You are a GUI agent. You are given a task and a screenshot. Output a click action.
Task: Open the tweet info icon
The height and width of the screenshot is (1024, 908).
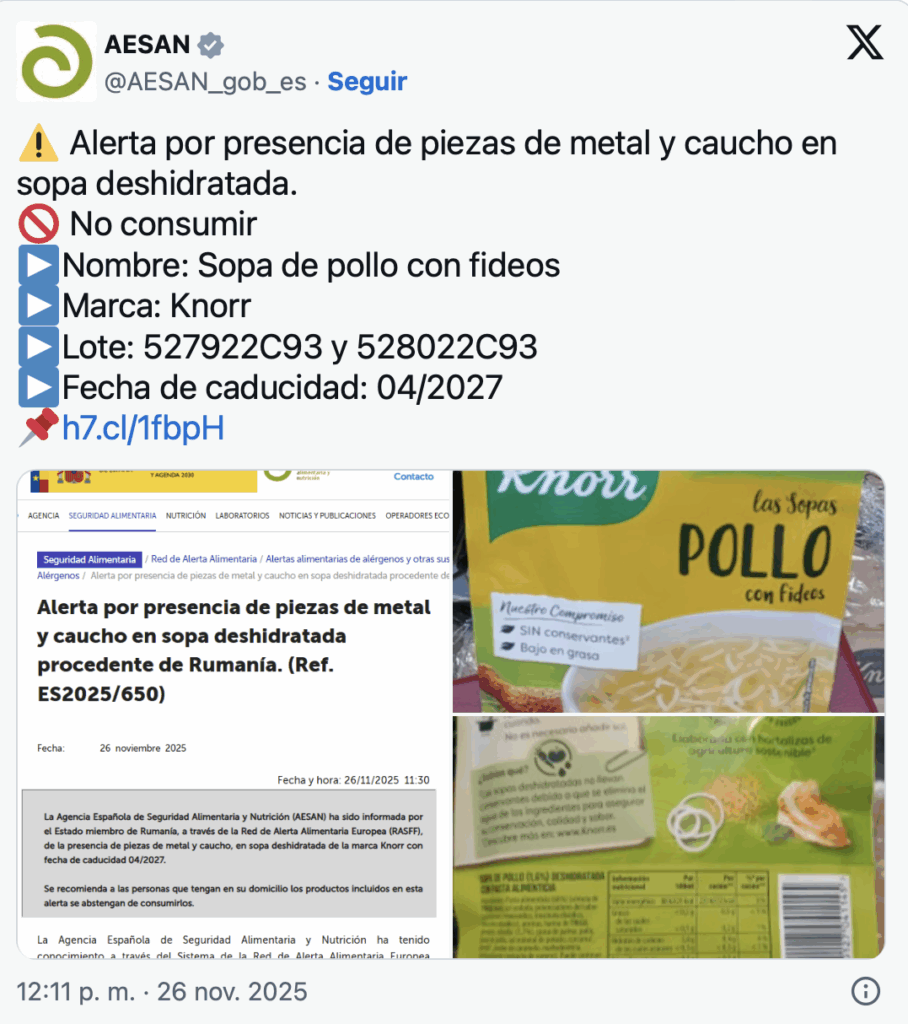865,991
